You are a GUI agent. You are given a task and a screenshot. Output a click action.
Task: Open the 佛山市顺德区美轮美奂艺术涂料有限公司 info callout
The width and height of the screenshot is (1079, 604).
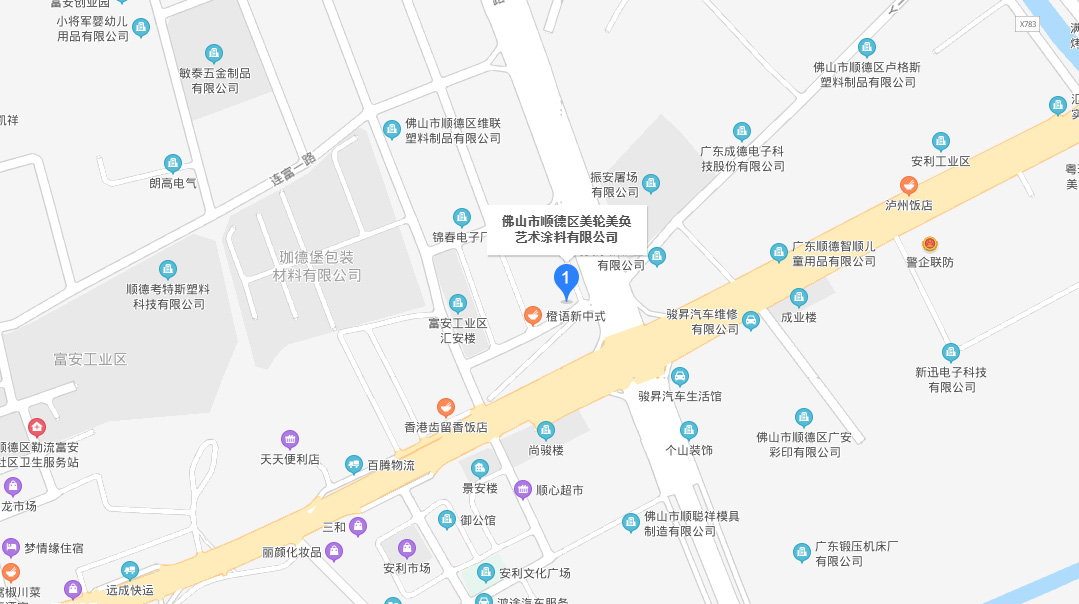point(567,229)
